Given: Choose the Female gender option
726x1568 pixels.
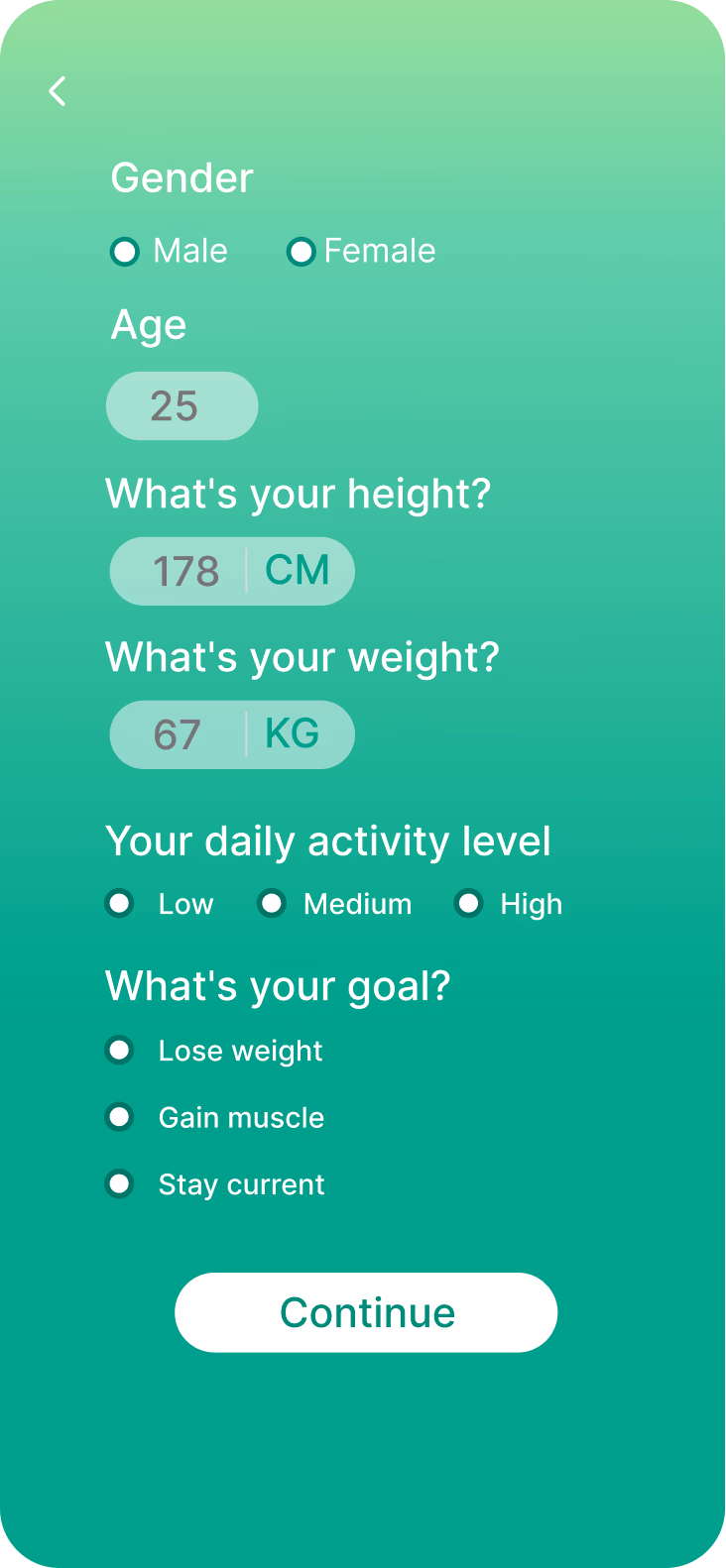Looking at the screenshot, I should point(301,252).
